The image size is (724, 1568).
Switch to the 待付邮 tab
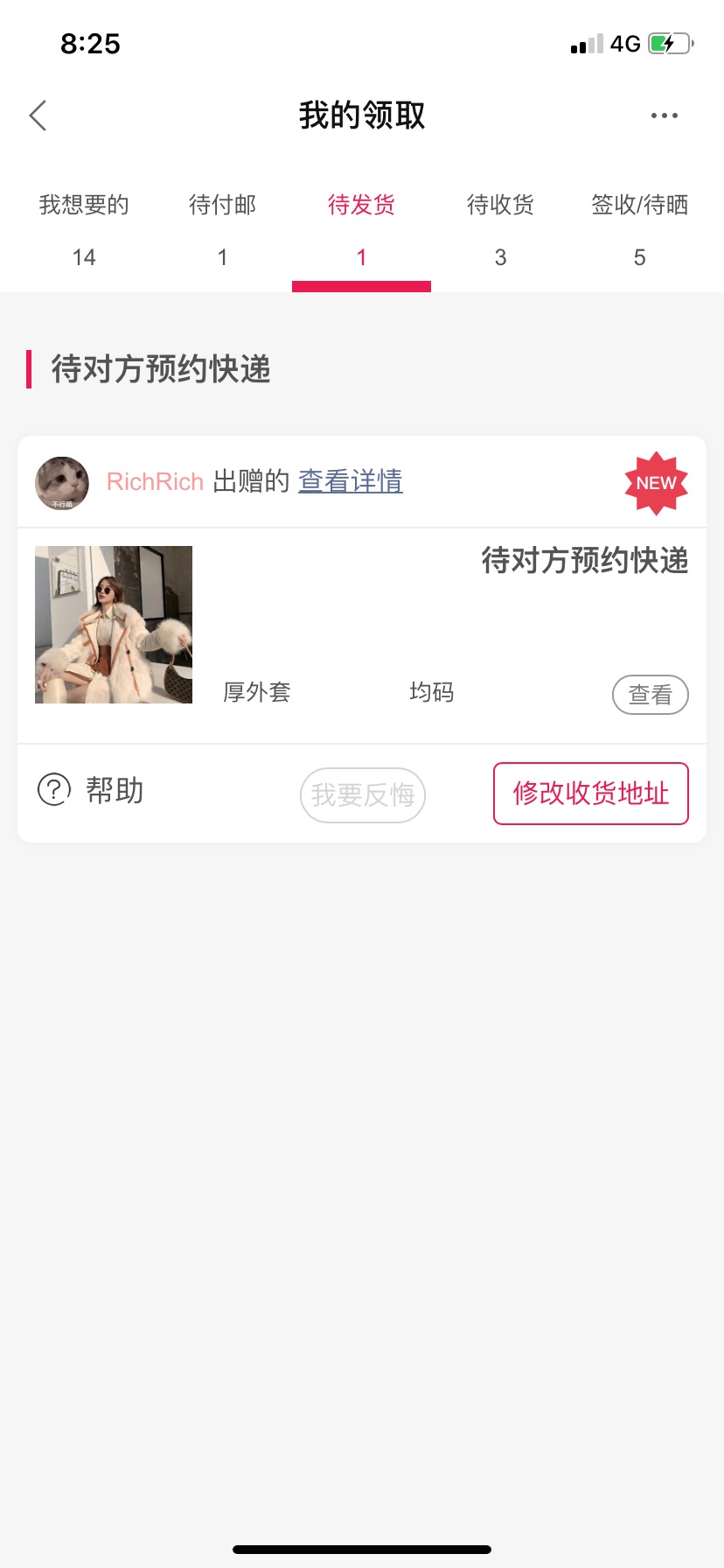coord(222,230)
